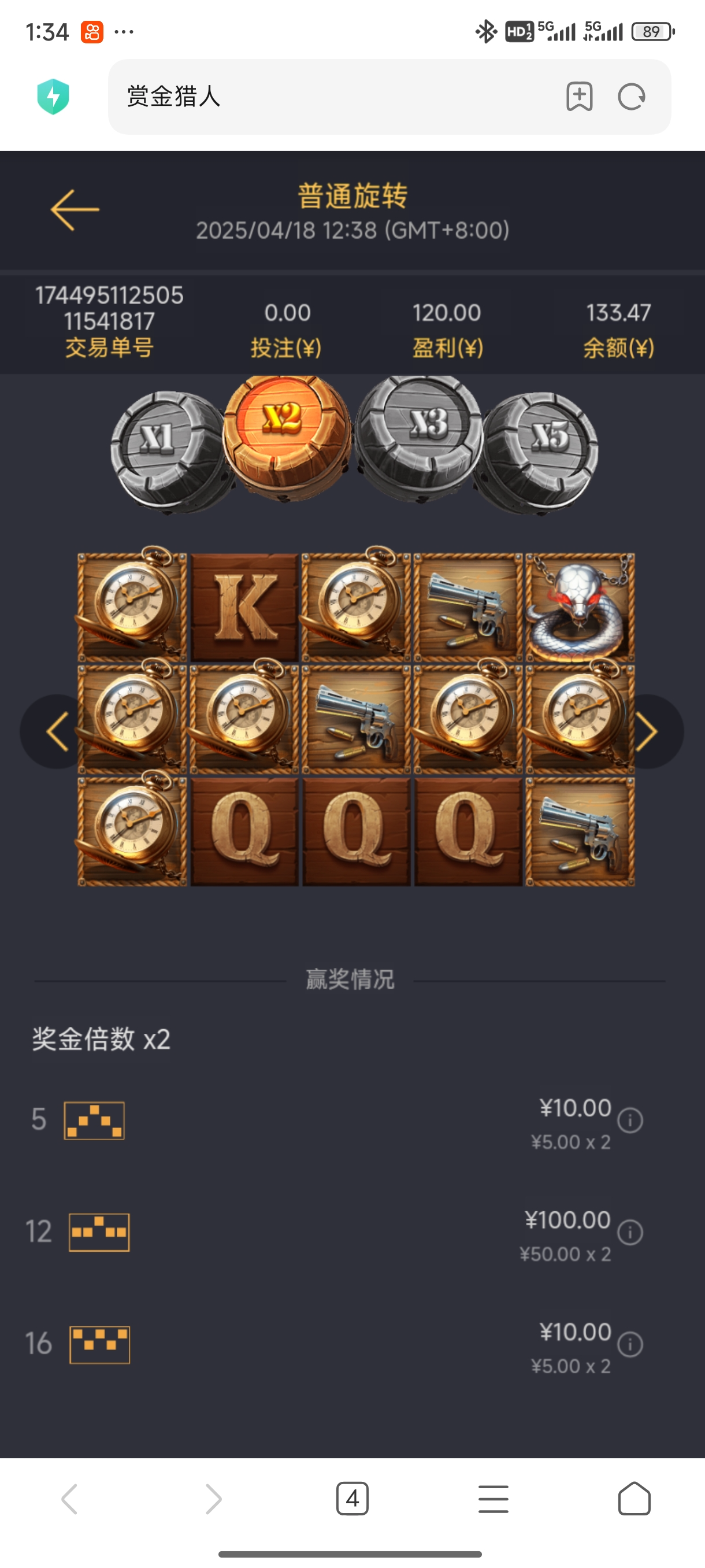Open info for payline 12 win
This screenshot has width=705, height=1568.
[x=630, y=1233]
